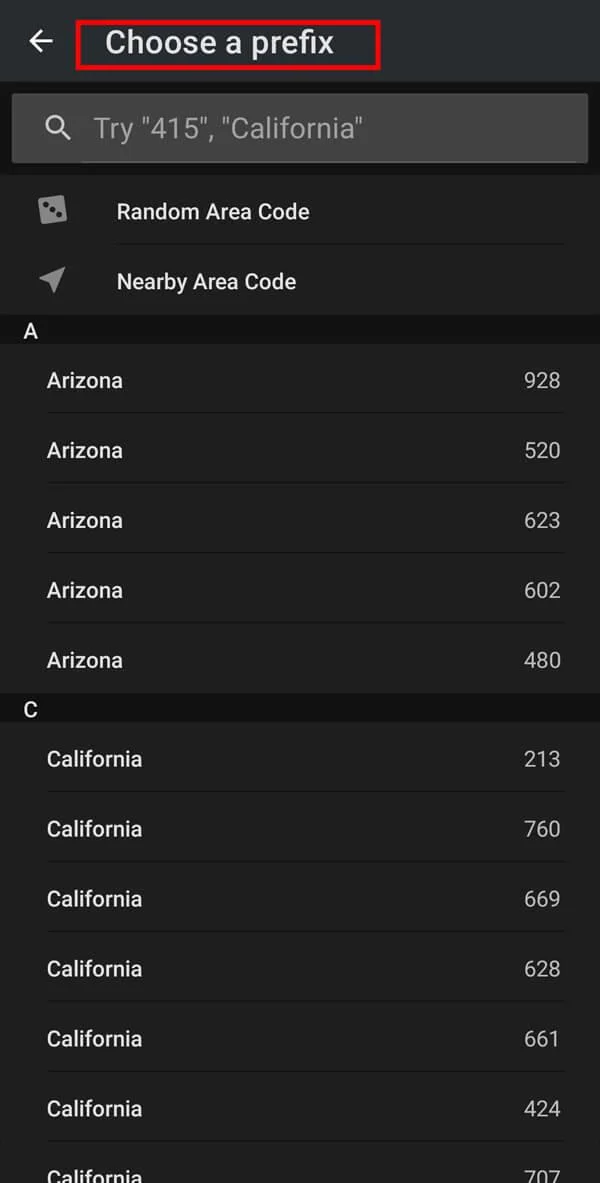600x1183 pixels.
Task: Select Arizona prefix 928
Action: coord(300,380)
